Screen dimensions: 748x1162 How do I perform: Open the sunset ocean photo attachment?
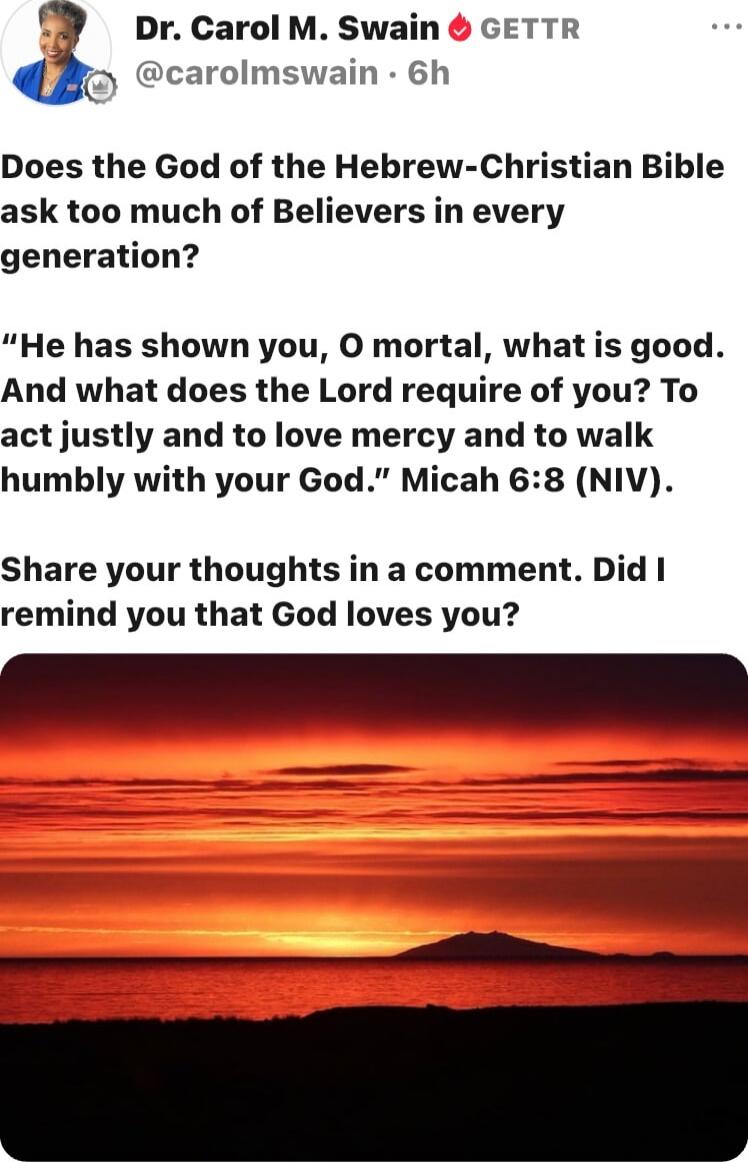click(374, 900)
